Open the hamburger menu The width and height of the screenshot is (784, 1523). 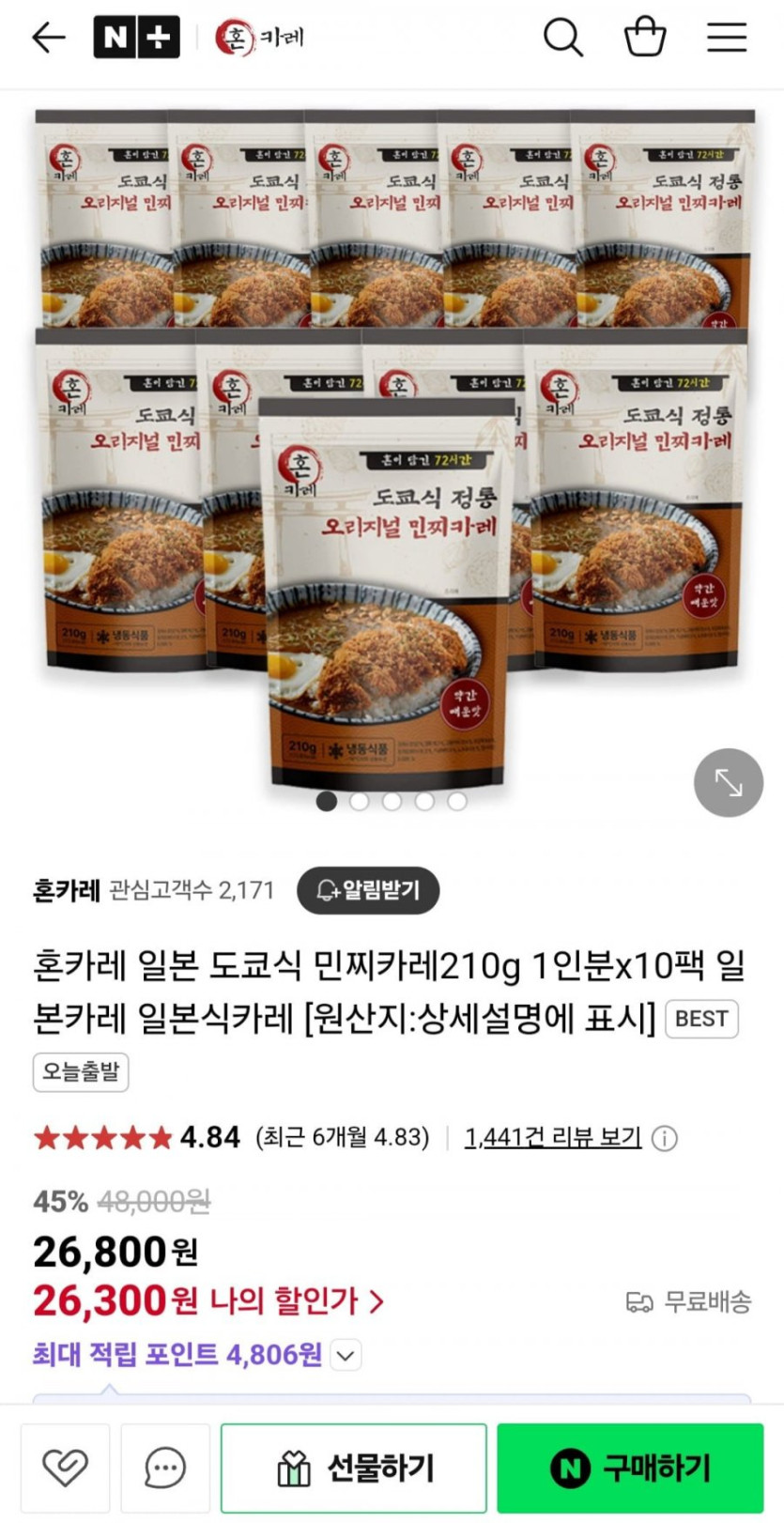click(x=727, y=38)
